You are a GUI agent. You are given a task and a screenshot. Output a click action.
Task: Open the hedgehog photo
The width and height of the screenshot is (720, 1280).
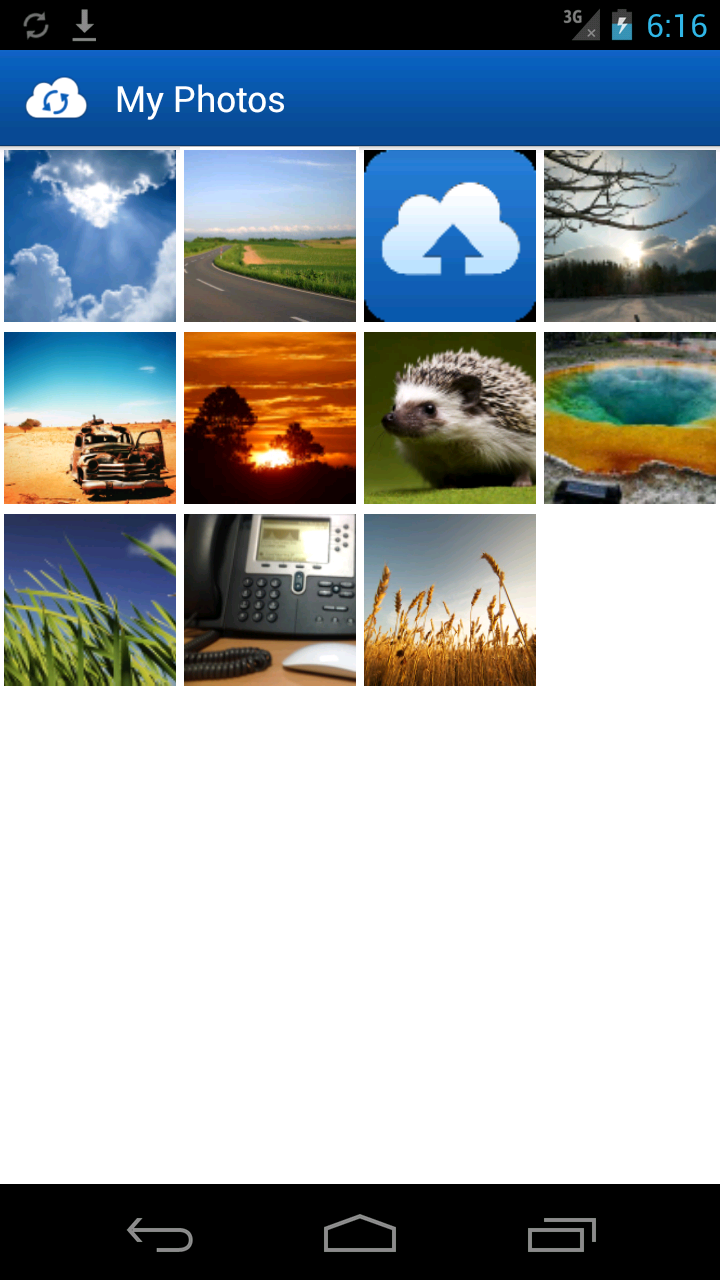tap(449, 417)
